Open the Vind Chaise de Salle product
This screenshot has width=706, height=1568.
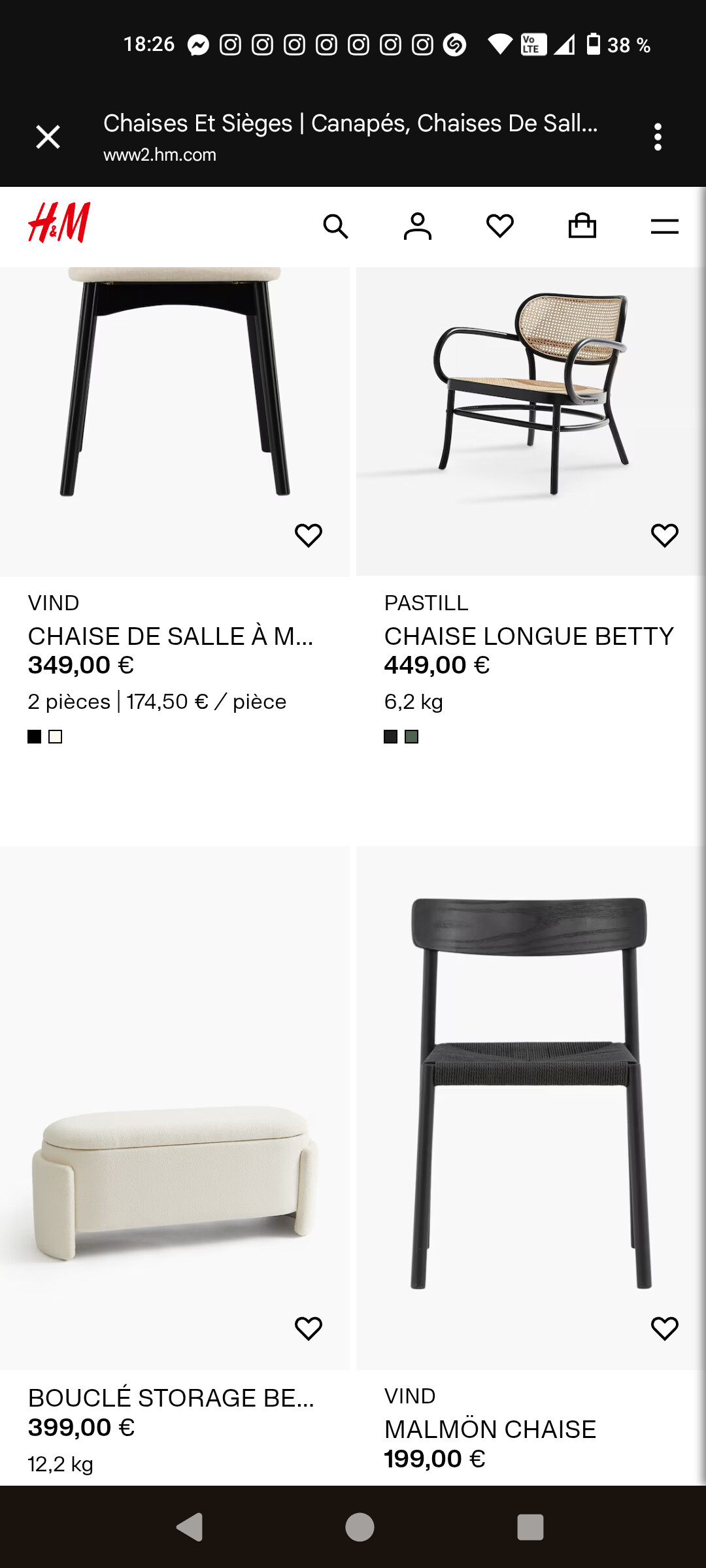[171, 636]
